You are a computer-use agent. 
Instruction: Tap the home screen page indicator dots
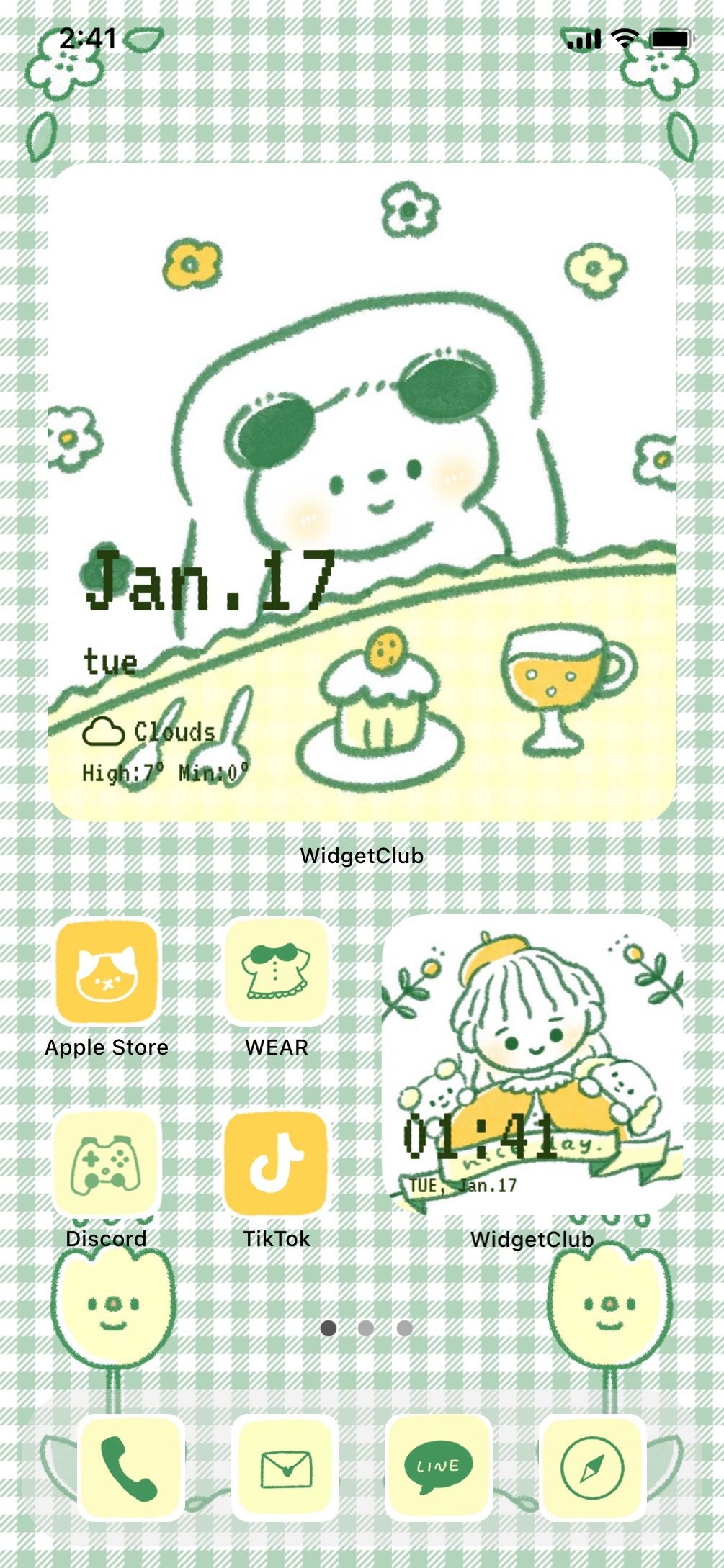tap(366, 1328)
